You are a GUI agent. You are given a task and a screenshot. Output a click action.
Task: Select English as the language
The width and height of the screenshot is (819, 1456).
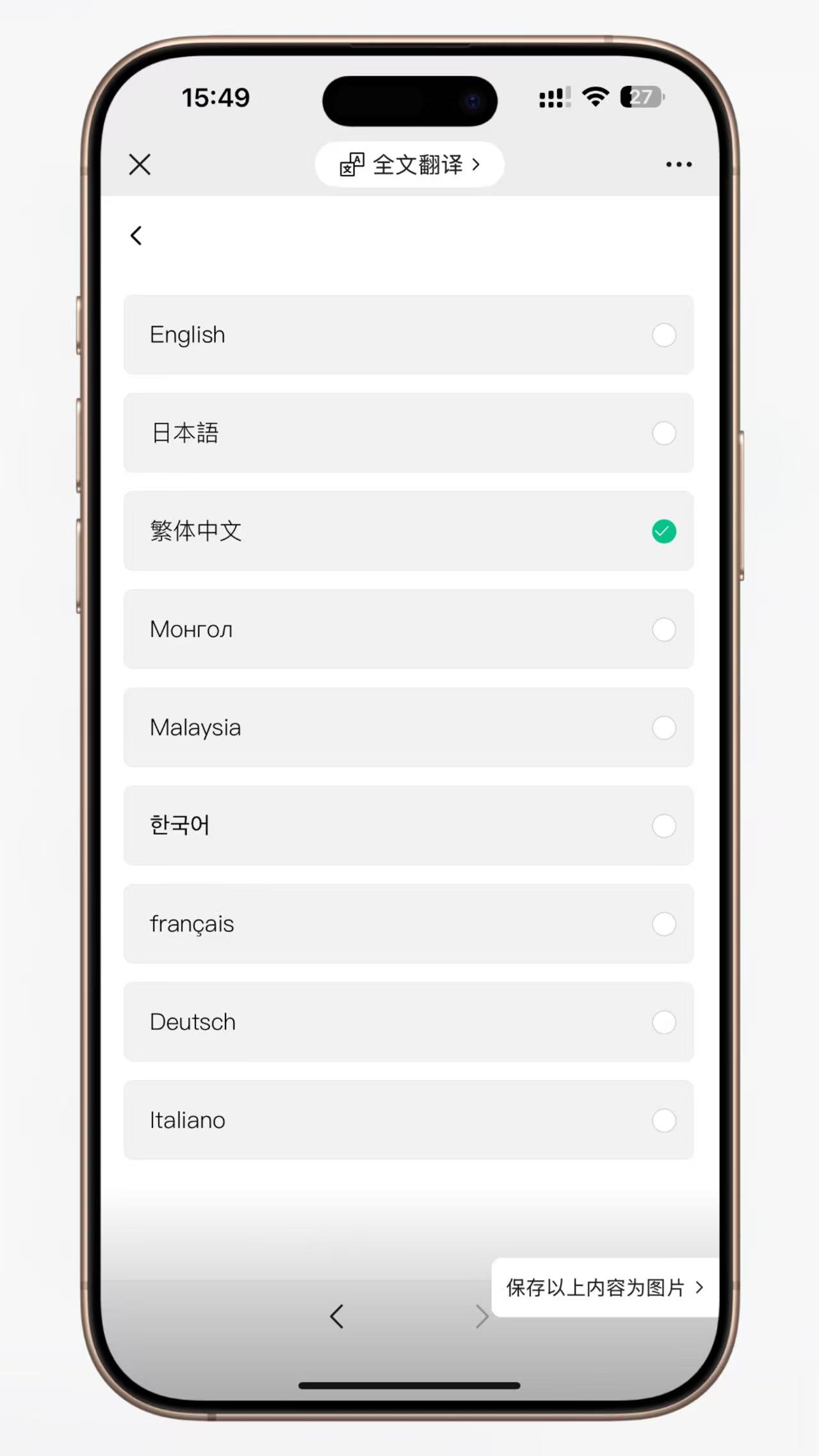tap(409, 335)
